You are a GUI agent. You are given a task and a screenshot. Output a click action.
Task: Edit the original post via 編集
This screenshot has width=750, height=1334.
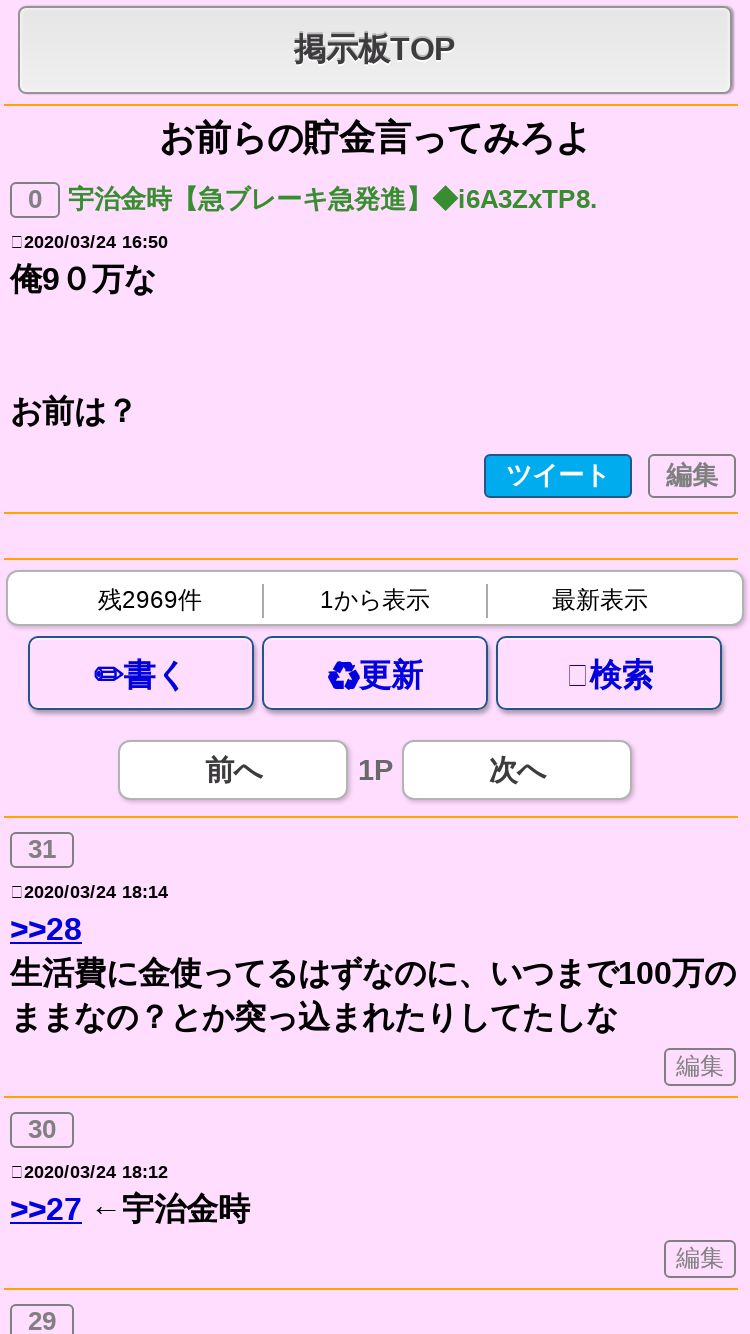[691, 476]
